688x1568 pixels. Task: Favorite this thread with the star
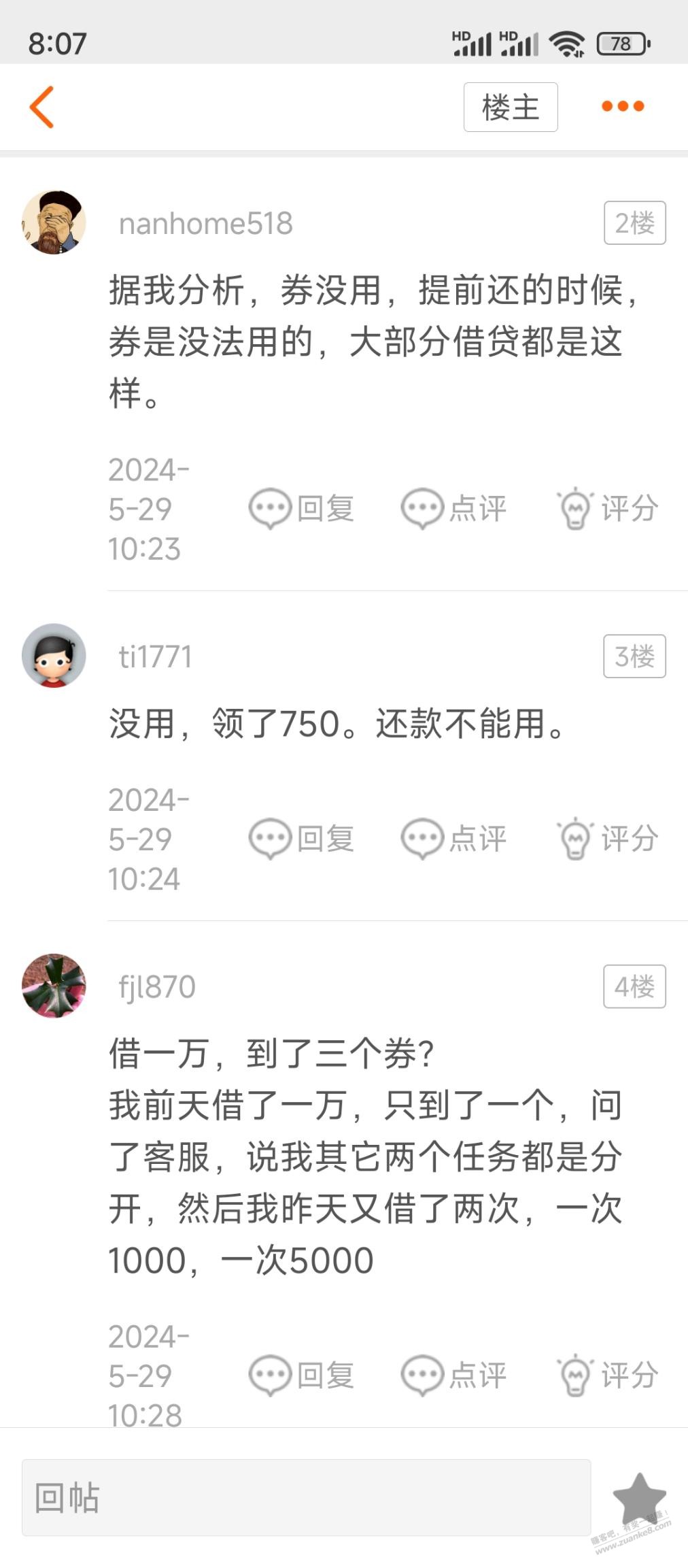point(638,1497)
